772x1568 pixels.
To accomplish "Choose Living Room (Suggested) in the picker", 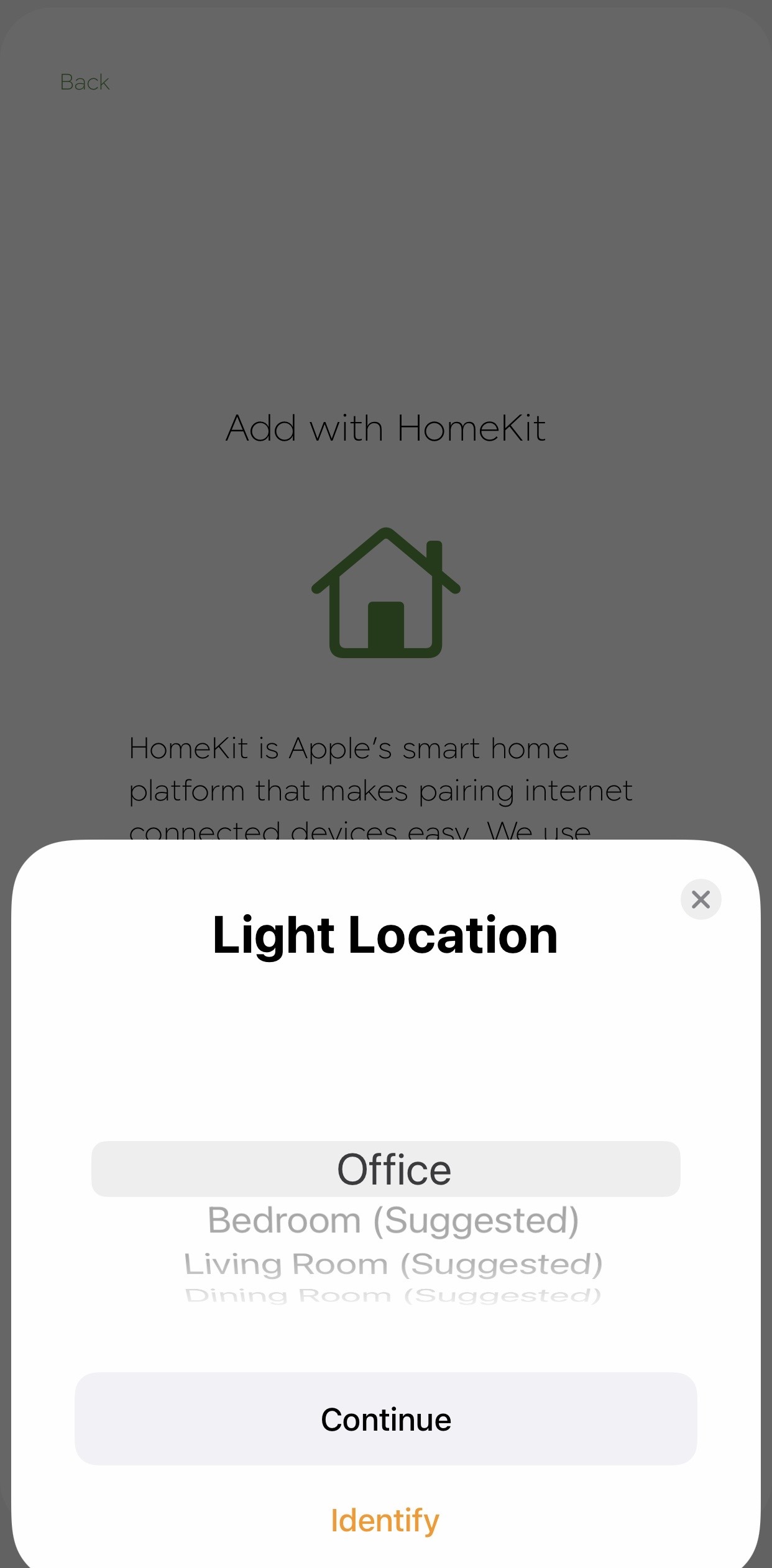I will click(x=393, y=1263).
